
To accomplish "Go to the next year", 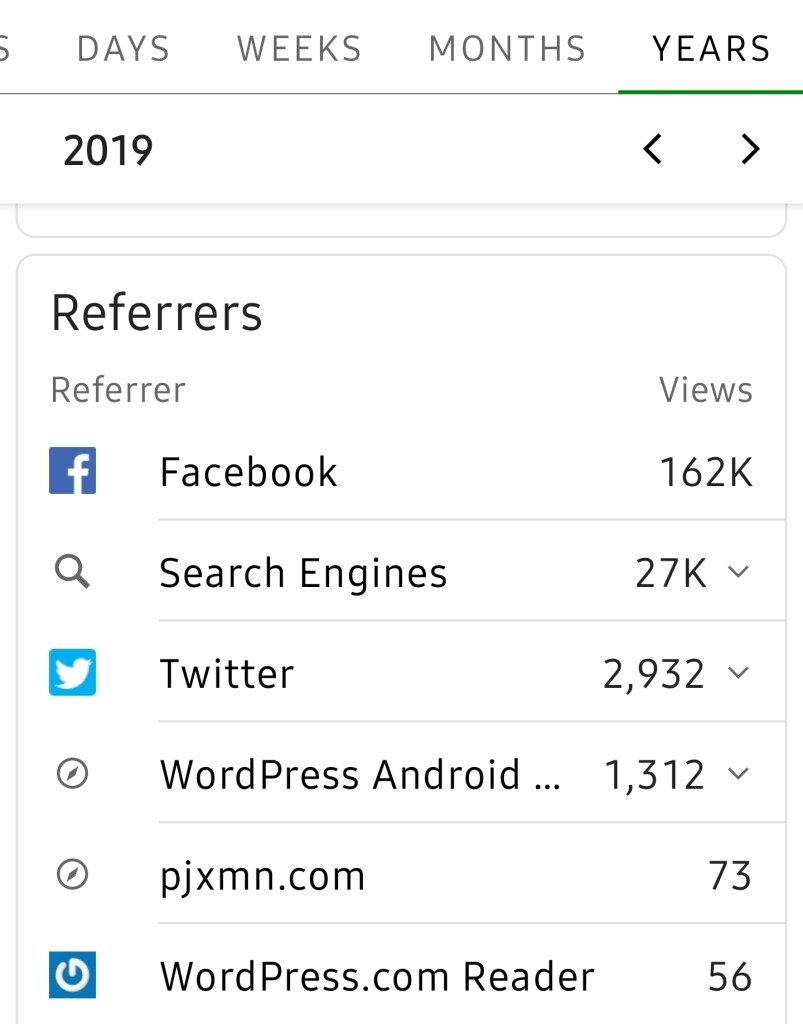I will point(749,150).
